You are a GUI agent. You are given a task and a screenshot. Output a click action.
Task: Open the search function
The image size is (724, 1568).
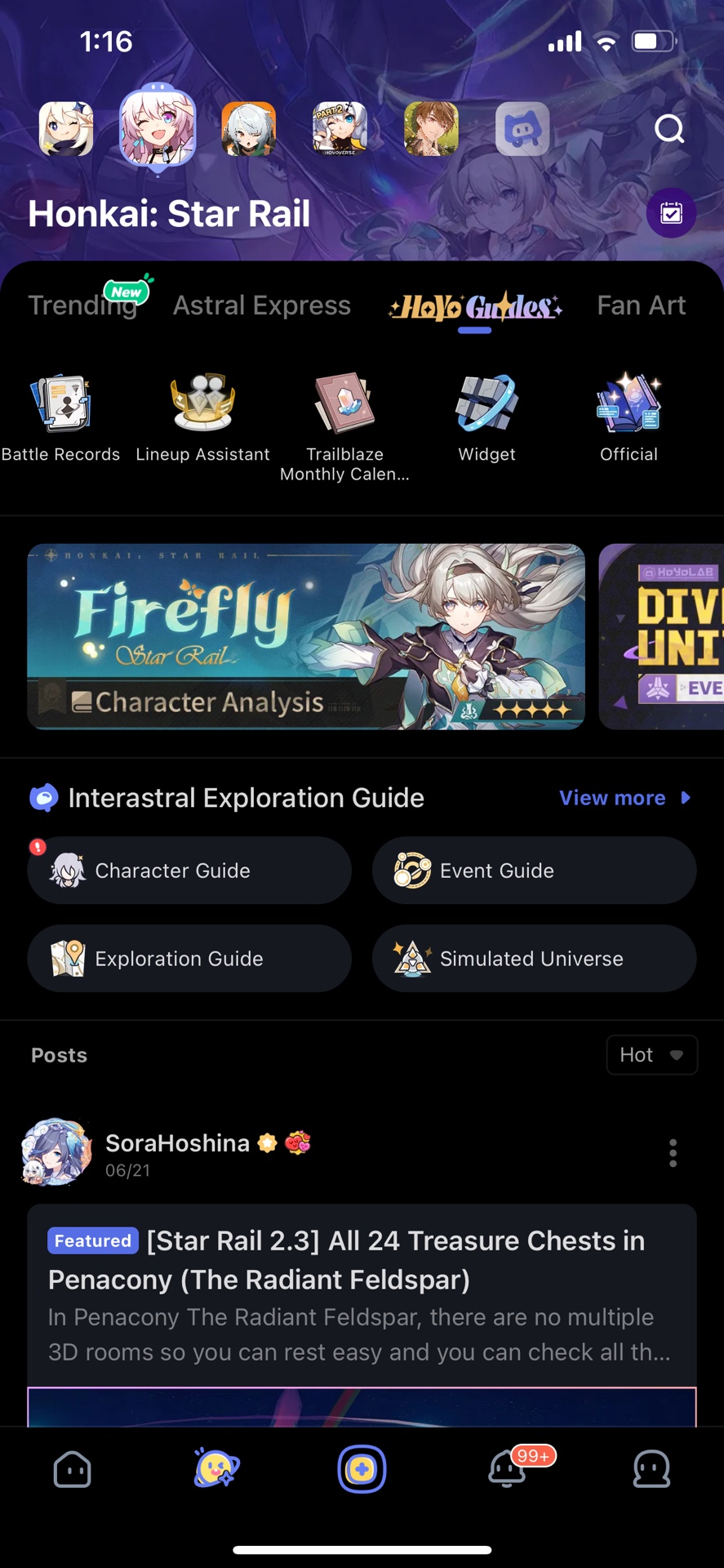pos(669,129)
